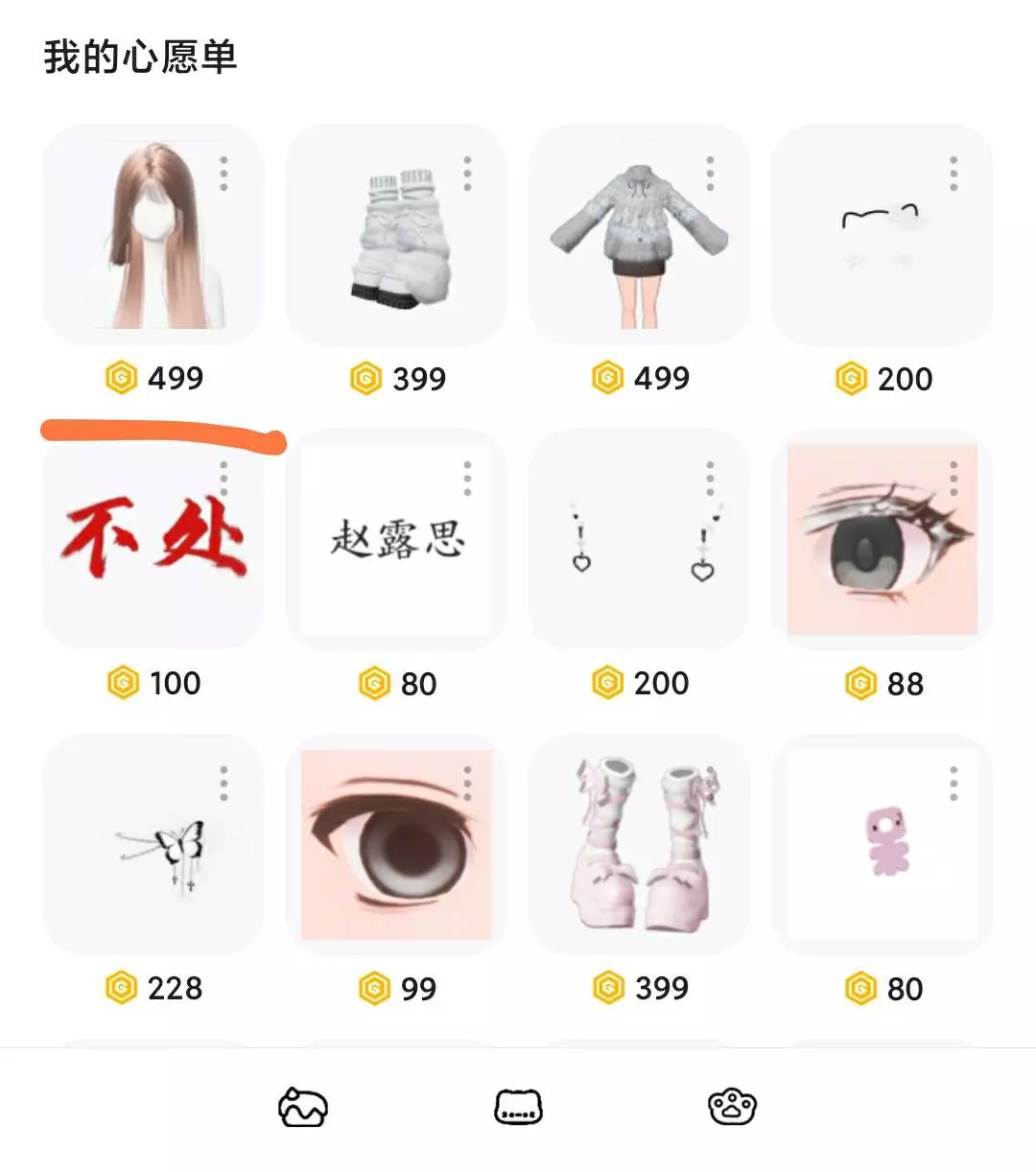Image resolution: width=1036 pixels, height=1172 pixels.
Task: Open the pink plush item priced 80
Action: (x=883, y=844)
